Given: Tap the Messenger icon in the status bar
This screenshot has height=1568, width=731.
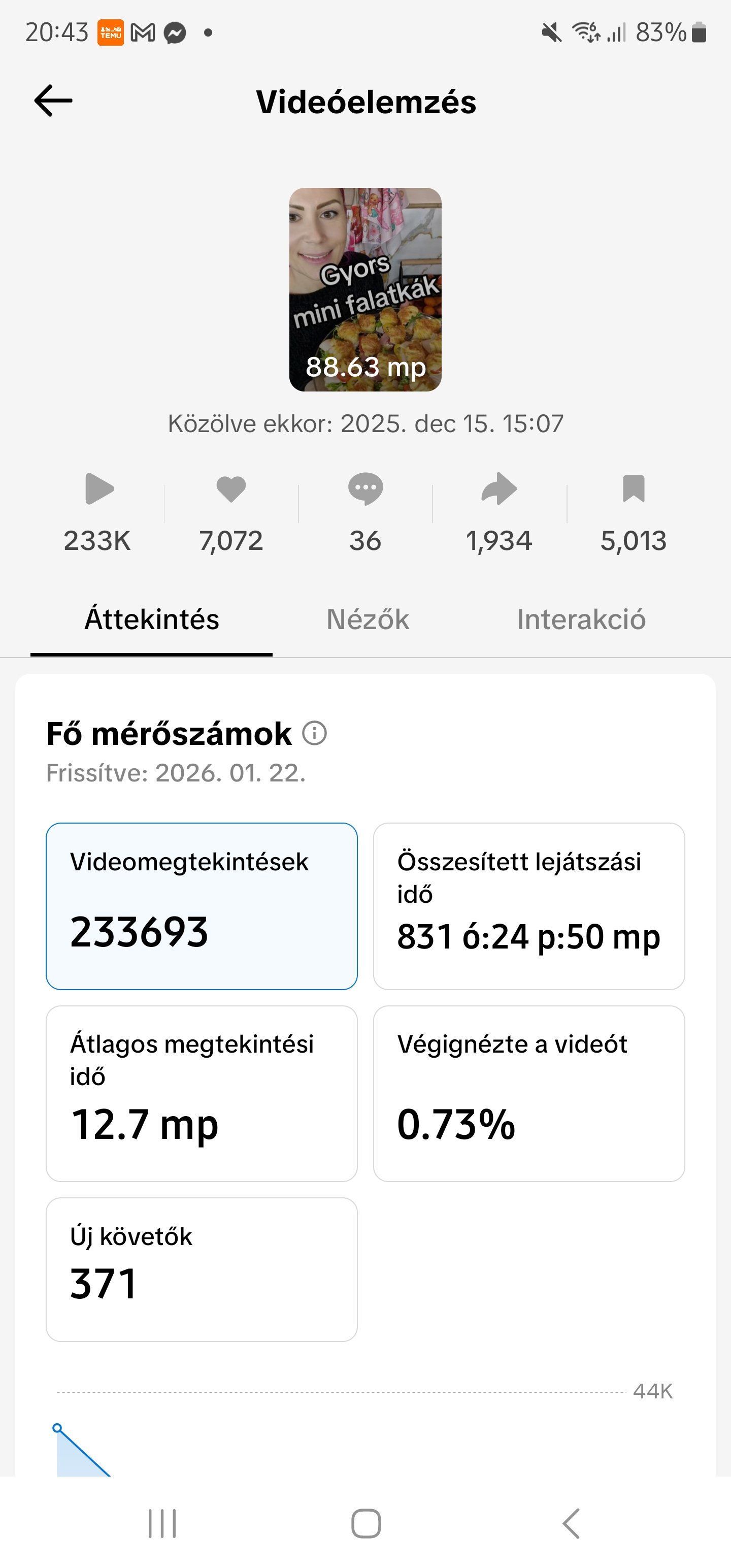Looking at the screenshot, I should (175, 34).
